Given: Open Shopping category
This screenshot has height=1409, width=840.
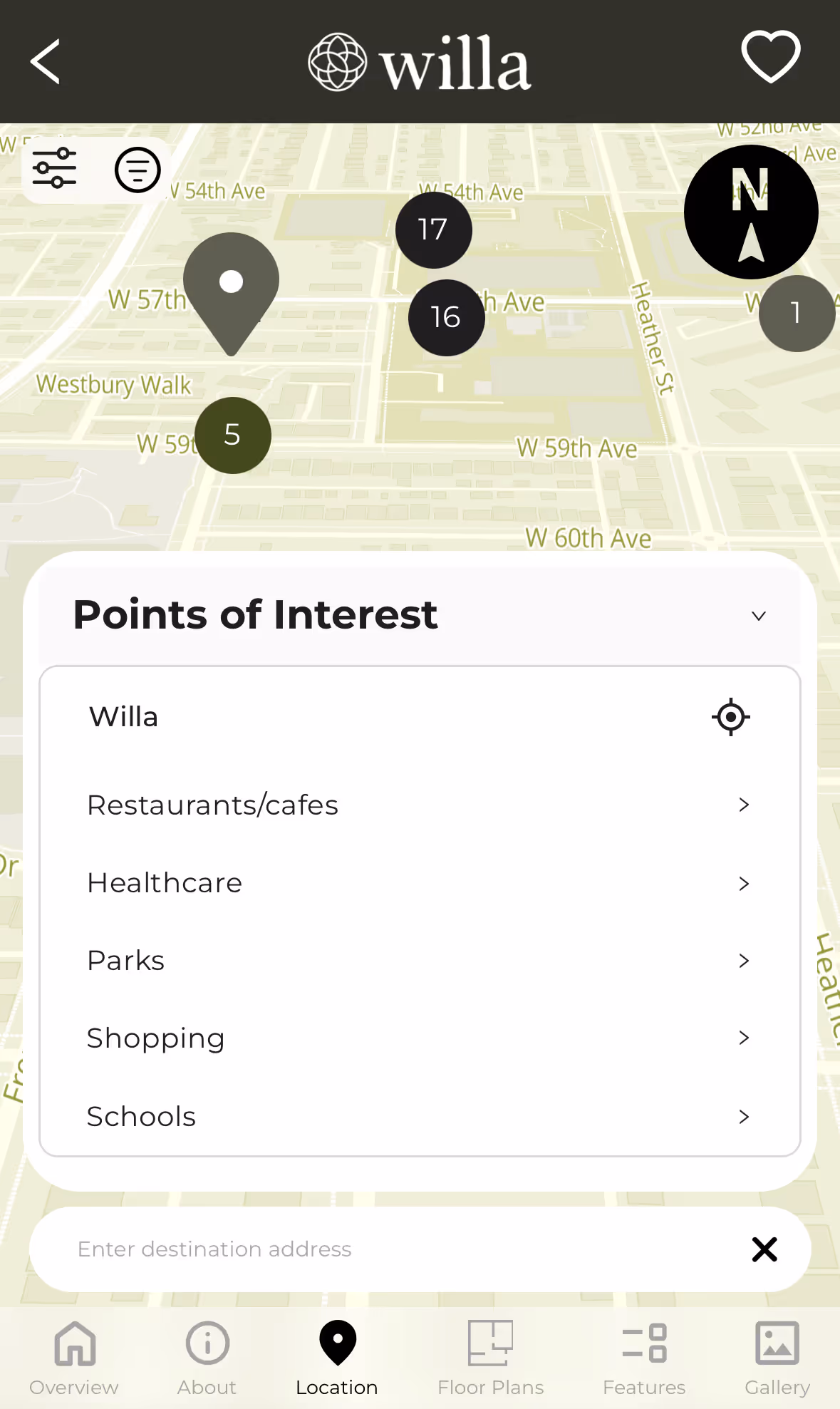Looking at the screenshot, I should [x=419, y=1038].
